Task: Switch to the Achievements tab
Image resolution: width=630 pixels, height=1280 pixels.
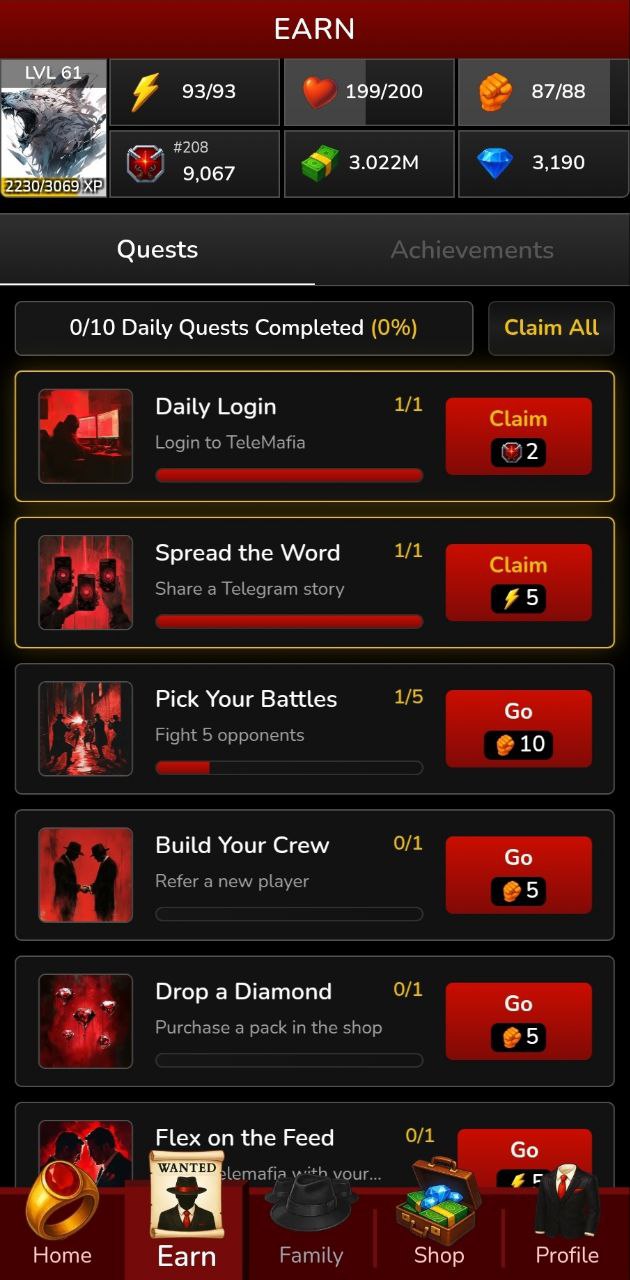Action: (472, 250)
